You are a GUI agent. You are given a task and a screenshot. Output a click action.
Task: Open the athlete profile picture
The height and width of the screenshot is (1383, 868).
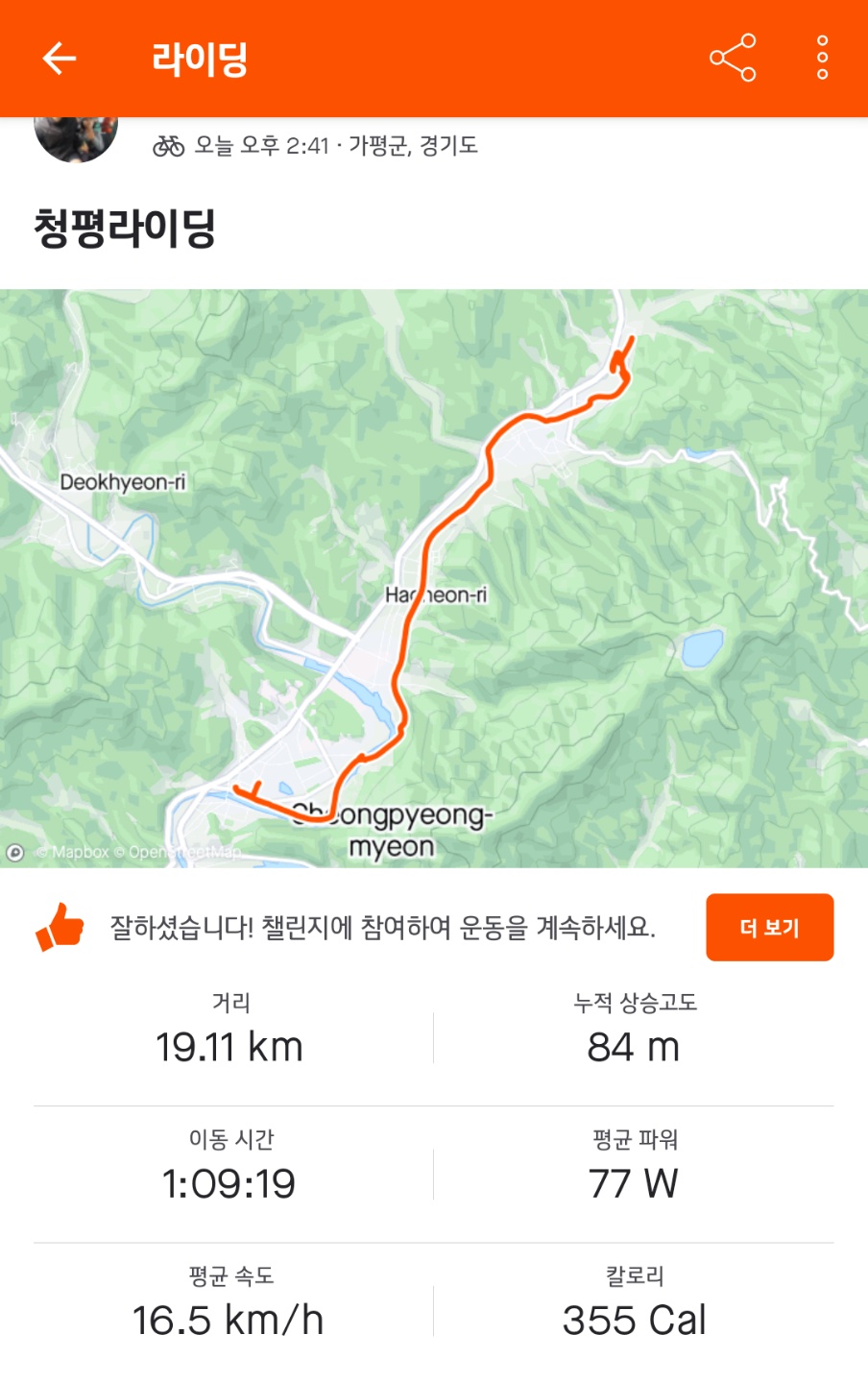tap(76, 139)
